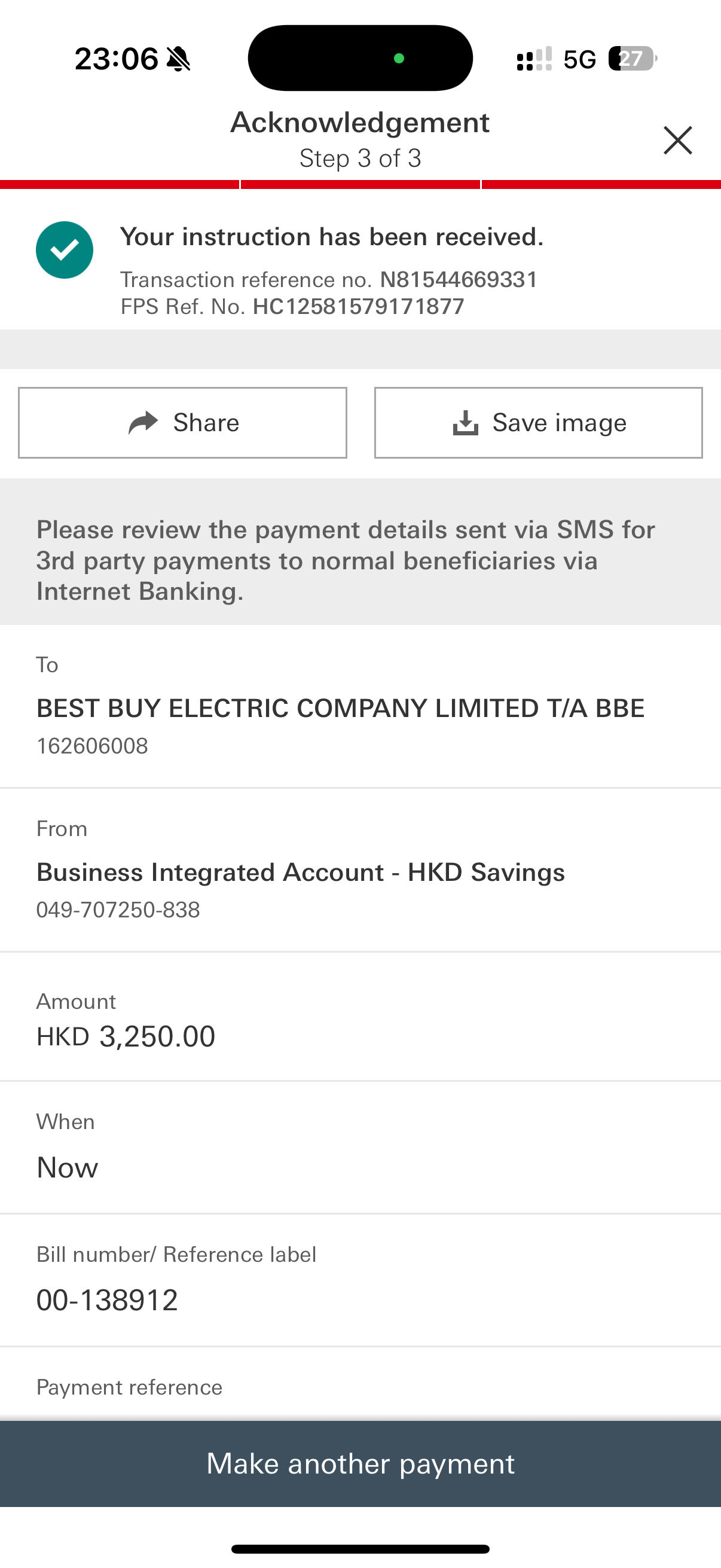This screenshot has height=1568, width=721.
Task: Tap Make another payment
Action: click(360, 1464)
